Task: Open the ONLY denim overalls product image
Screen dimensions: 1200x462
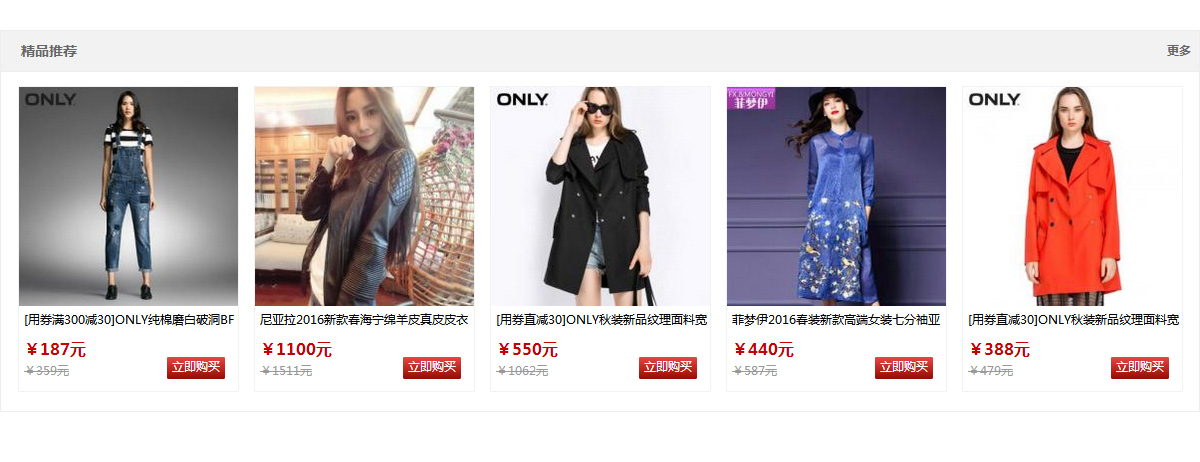Action: point(128,196)
